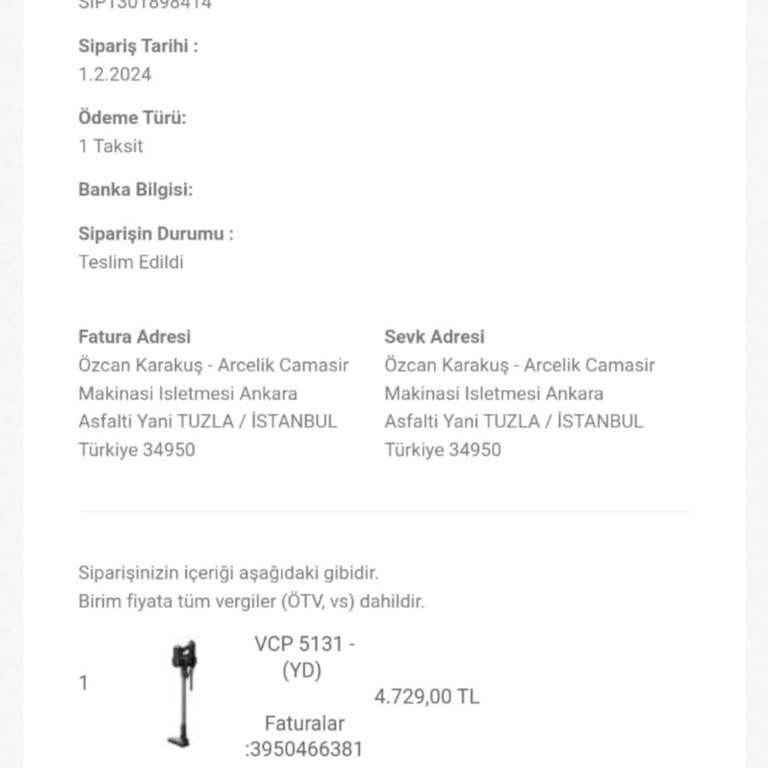Open the VCP 5131 vacuum product image
Screen dimensions: 768x768
tap(181, 694)
